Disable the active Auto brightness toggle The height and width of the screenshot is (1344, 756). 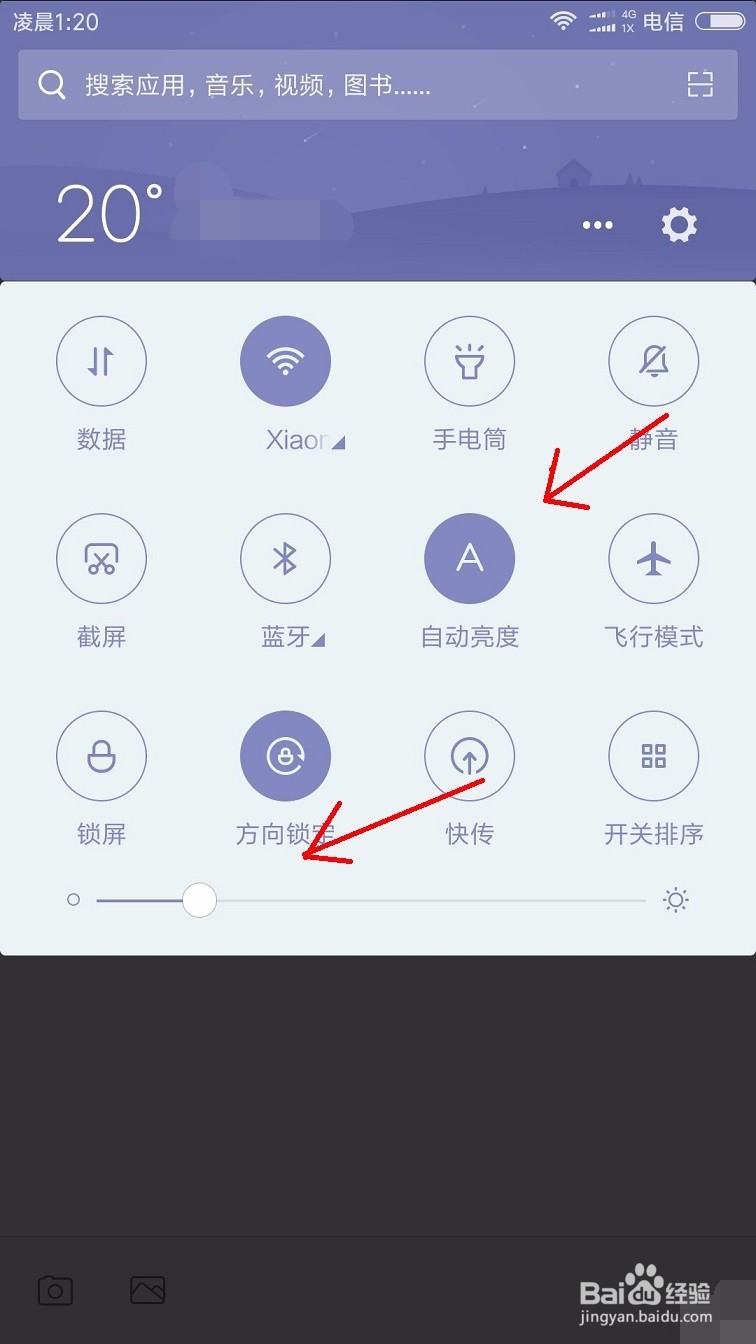pos(470,559)
